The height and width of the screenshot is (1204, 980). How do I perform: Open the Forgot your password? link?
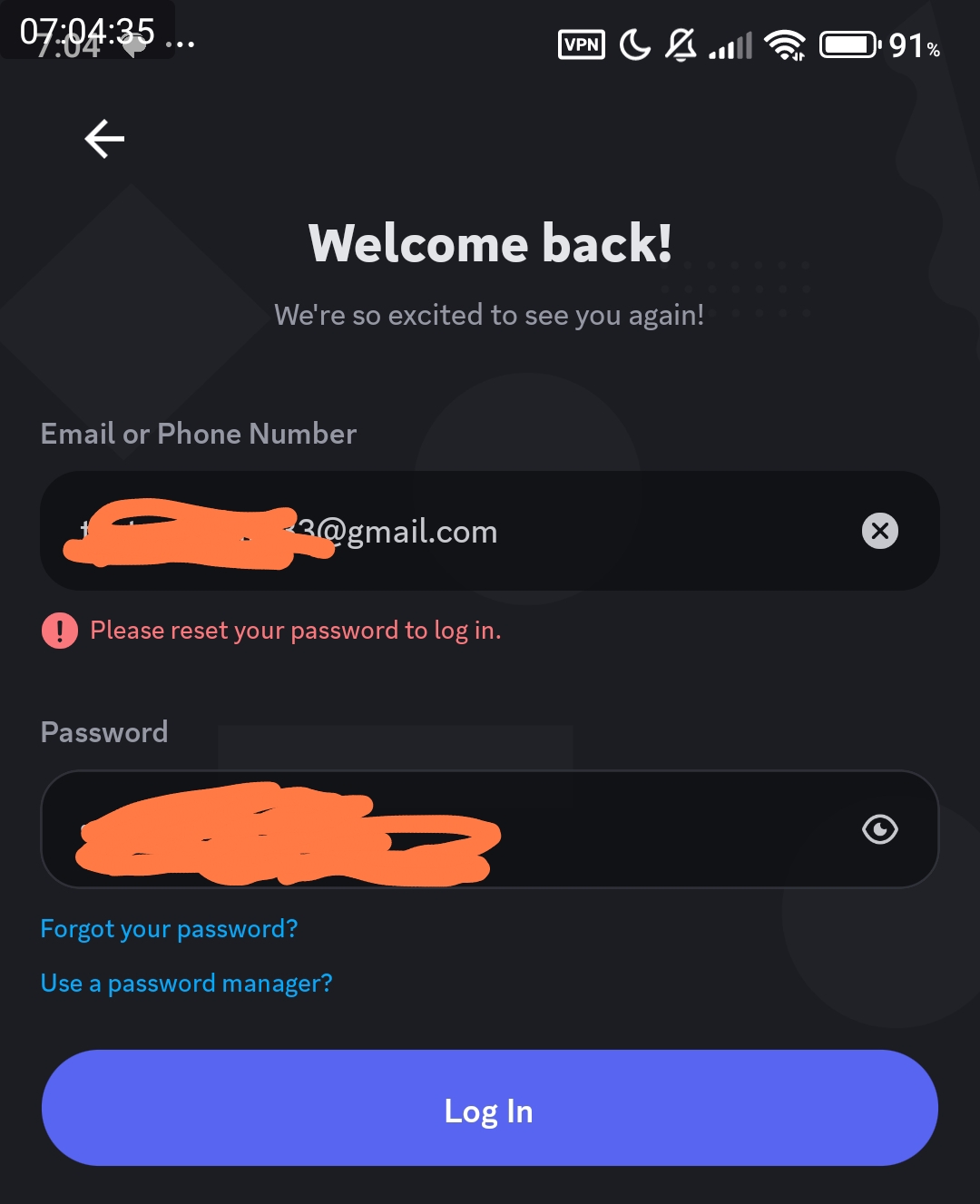[x=169, y=929]
